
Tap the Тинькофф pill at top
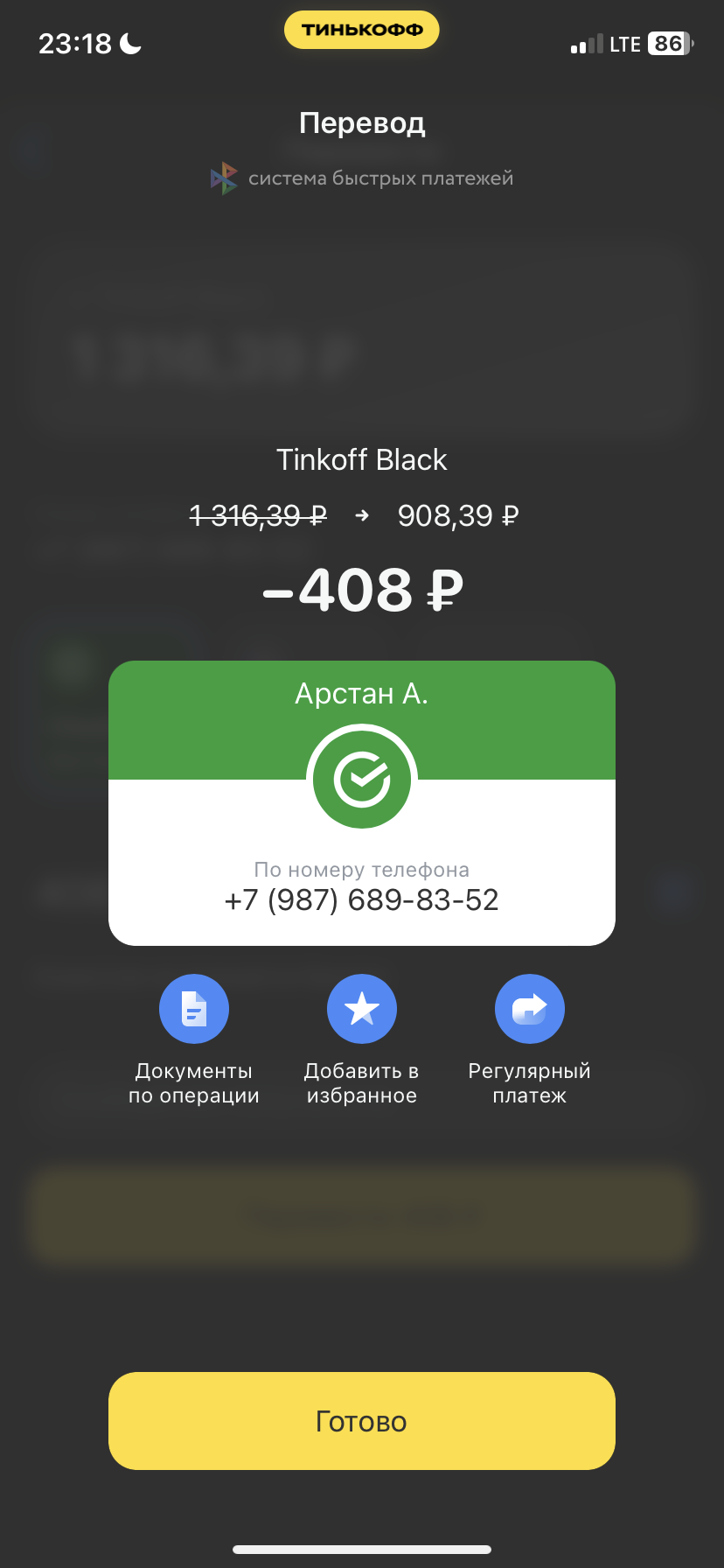(x=362, y=30)
